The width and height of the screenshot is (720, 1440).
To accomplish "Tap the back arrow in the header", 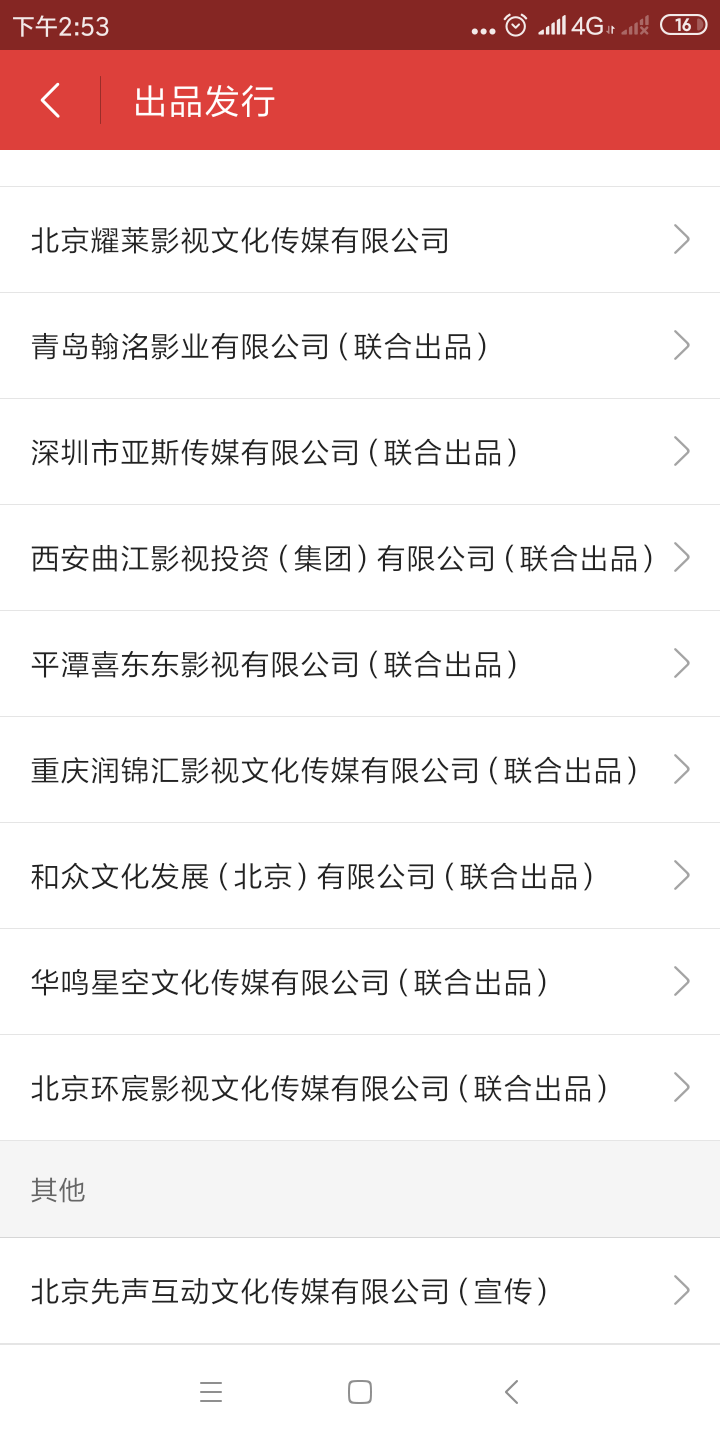I will coord(50,100).
